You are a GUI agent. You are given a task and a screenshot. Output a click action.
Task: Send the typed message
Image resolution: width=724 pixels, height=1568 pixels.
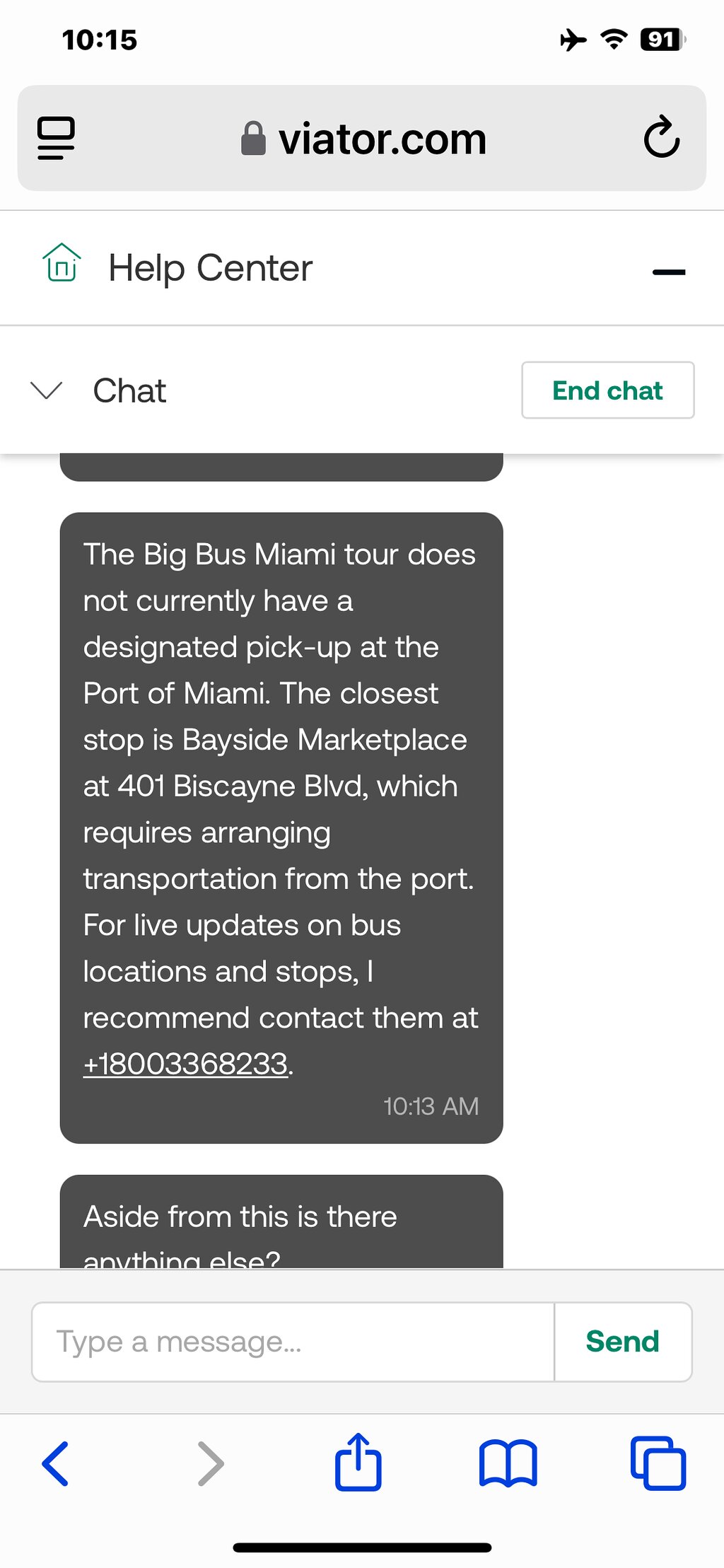(x=622, y=1342)
